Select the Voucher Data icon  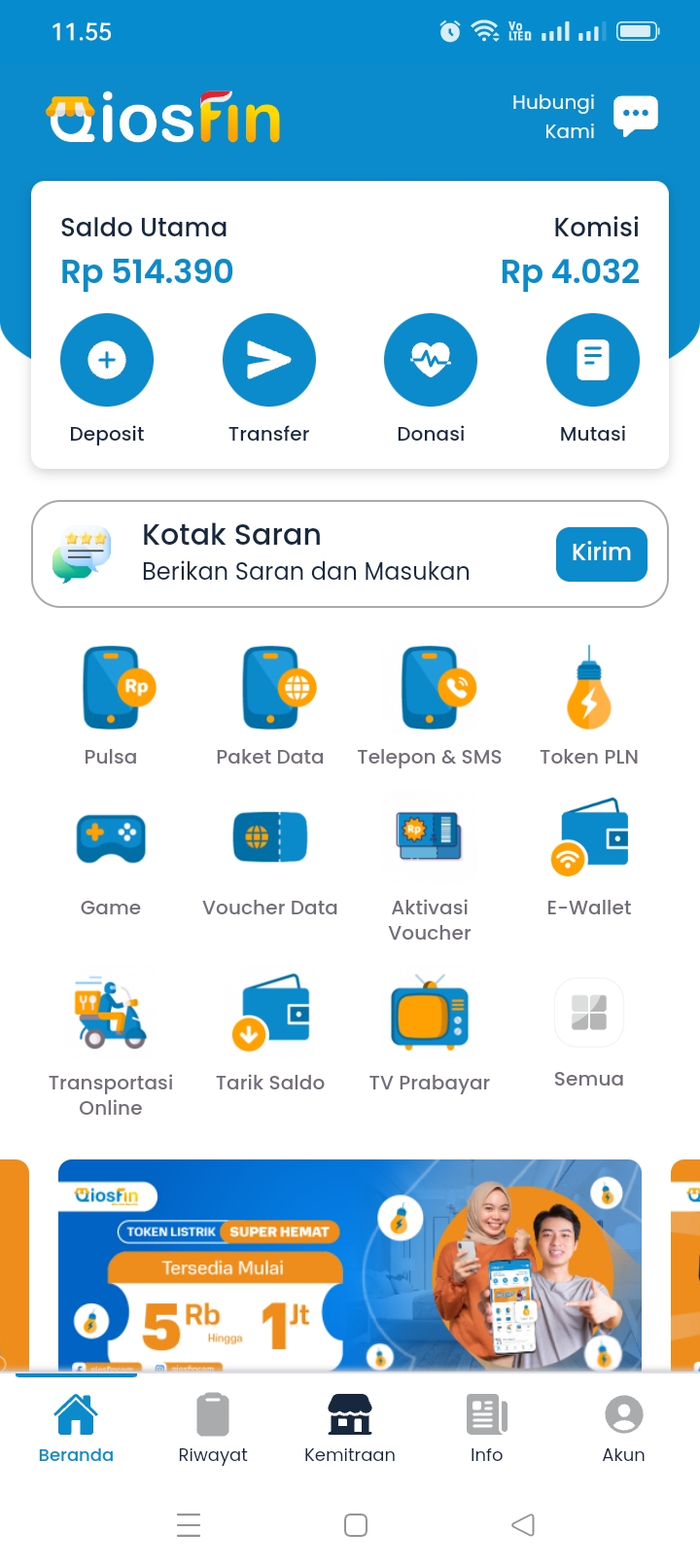tap(270, 838)
